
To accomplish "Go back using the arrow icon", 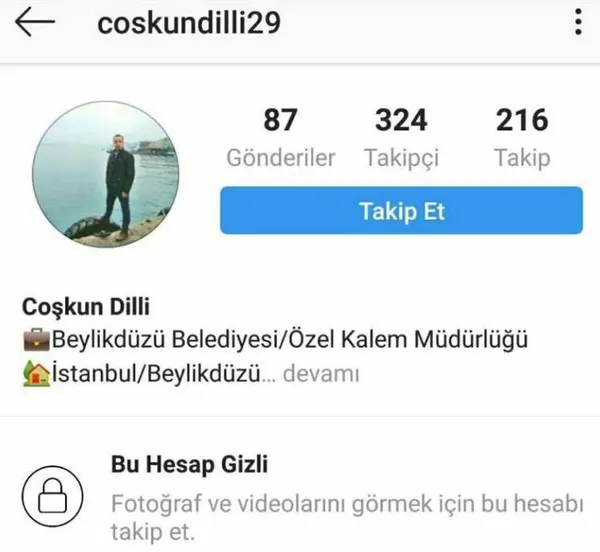I will click(x=35, y=24).
